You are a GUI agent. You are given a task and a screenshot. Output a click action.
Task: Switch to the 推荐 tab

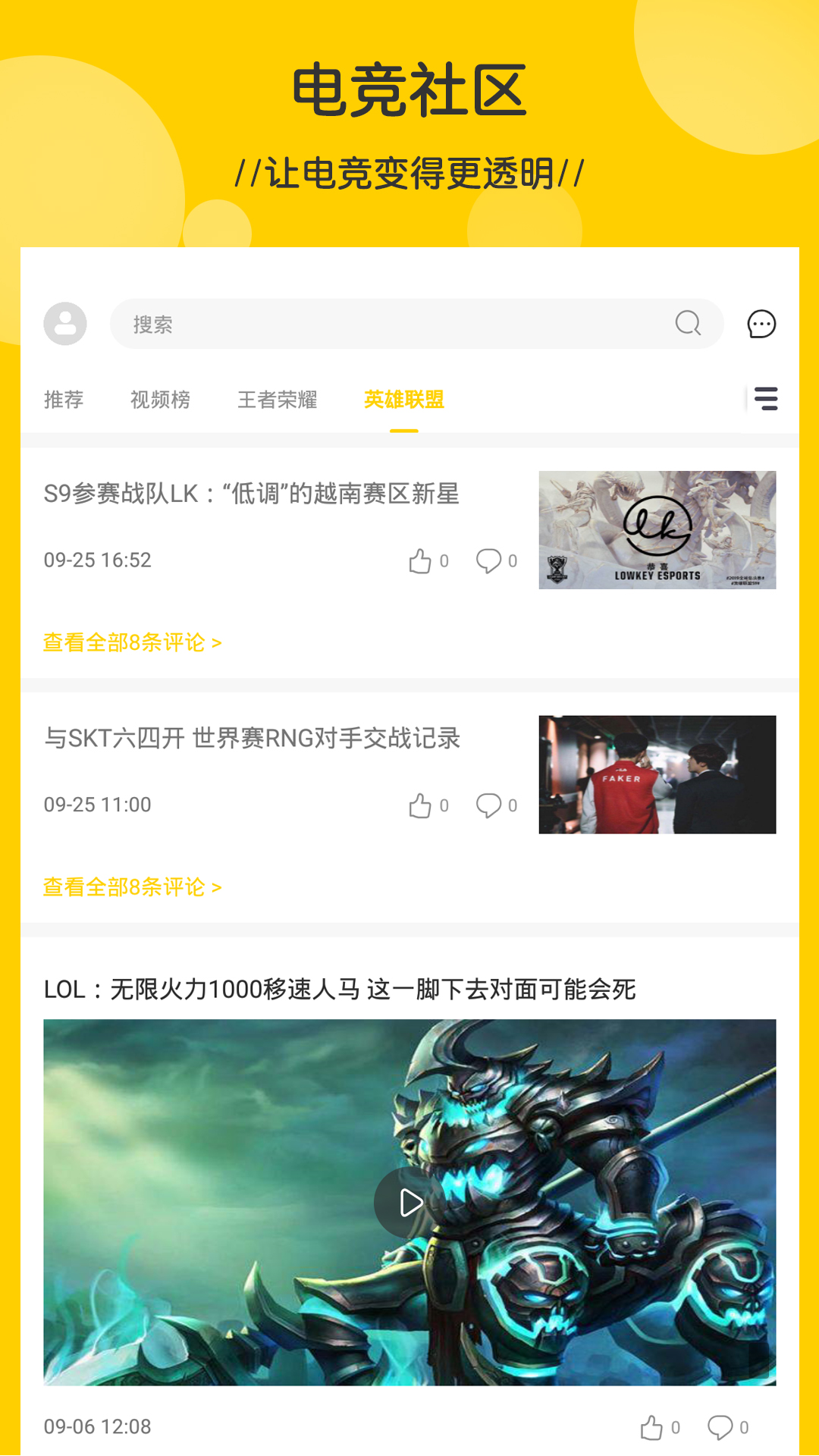tap(64, 399)
